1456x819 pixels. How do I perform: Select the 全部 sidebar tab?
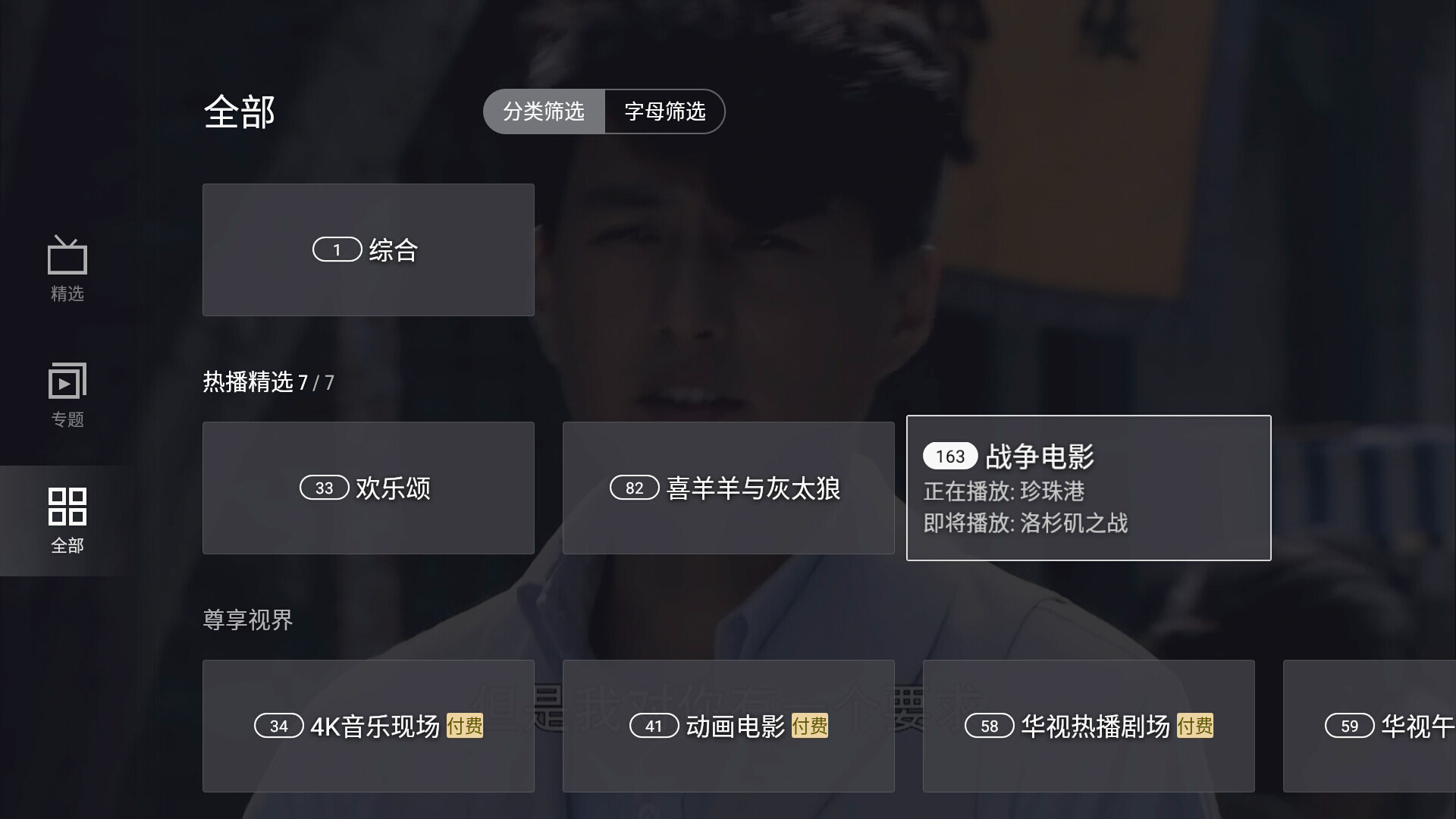[x=67, y=521]
